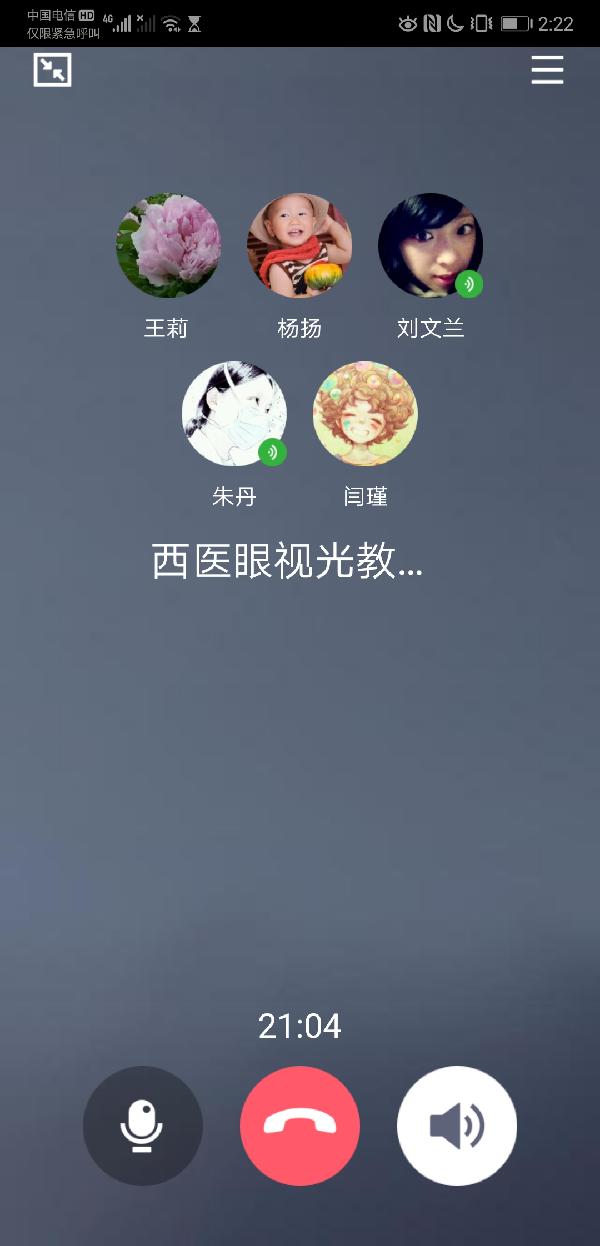This screenshot has height=1246, width=600.
Task: Tap 杨扬's avatar
Action: click(x=299, y=246)
